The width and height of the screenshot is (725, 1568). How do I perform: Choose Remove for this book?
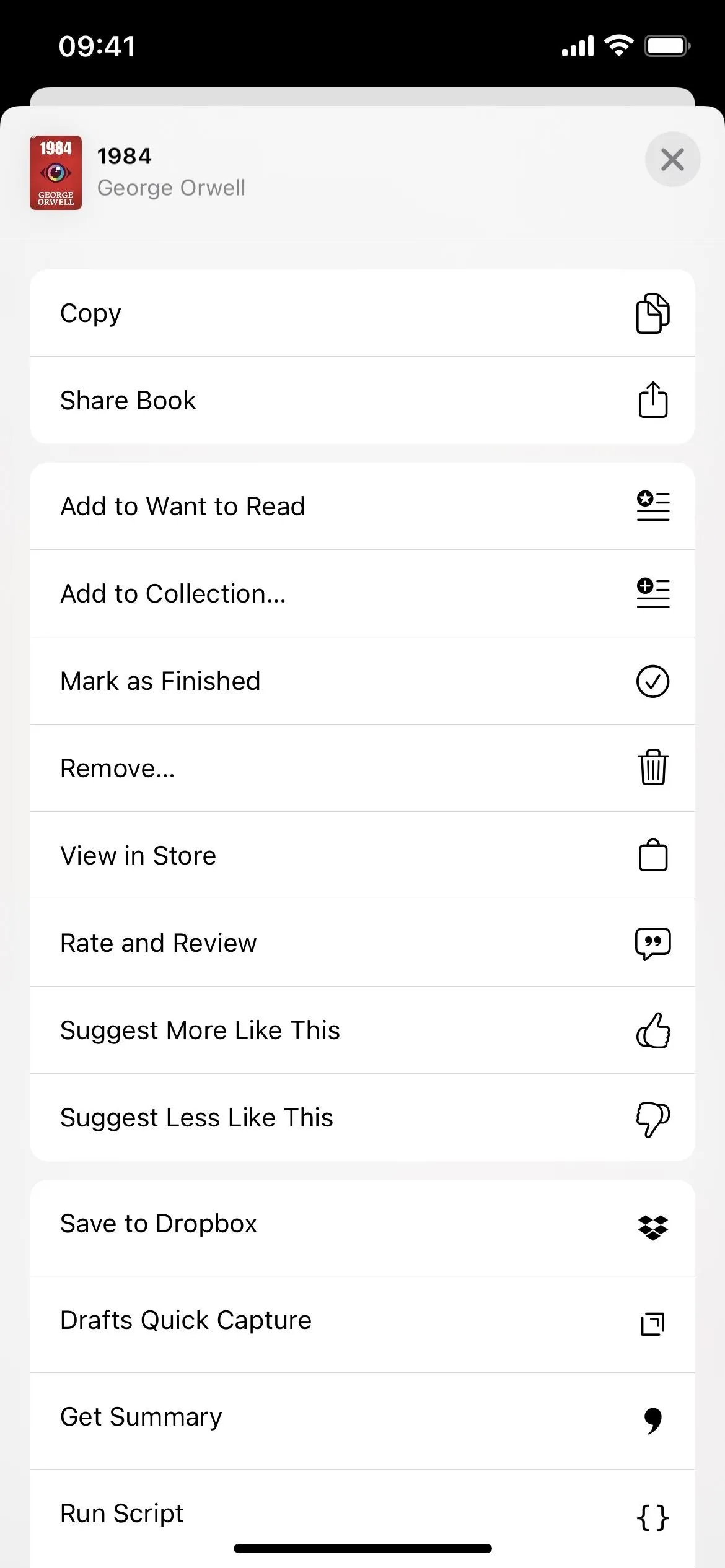[x=362, y=768]
